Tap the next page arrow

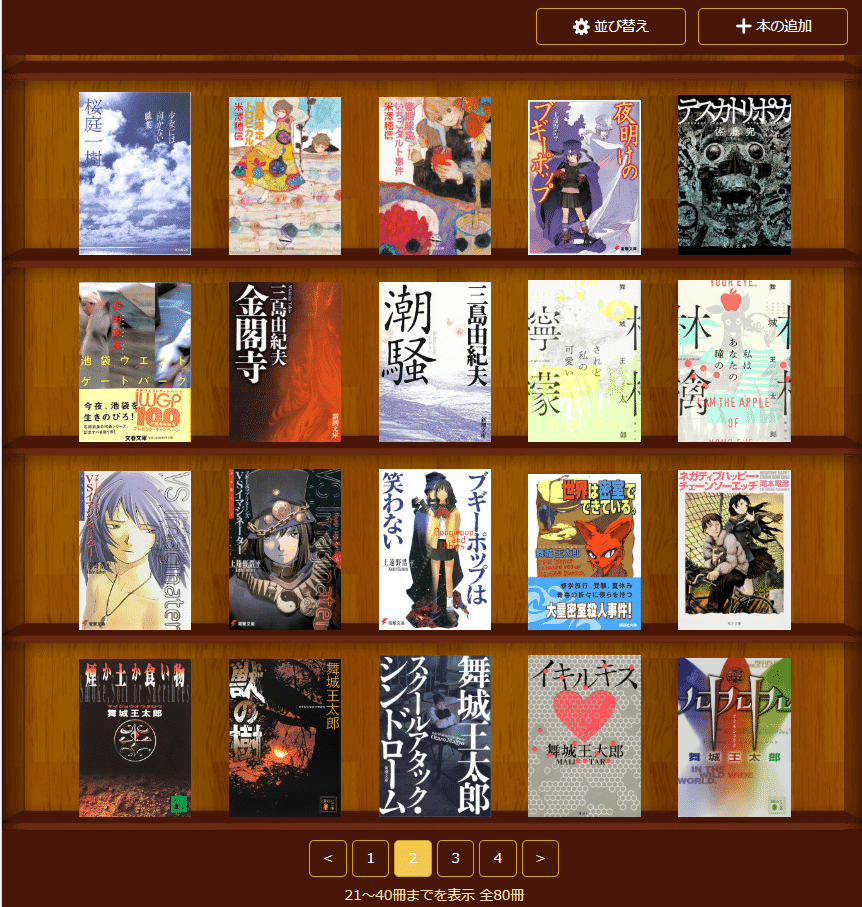pos(540,858)
